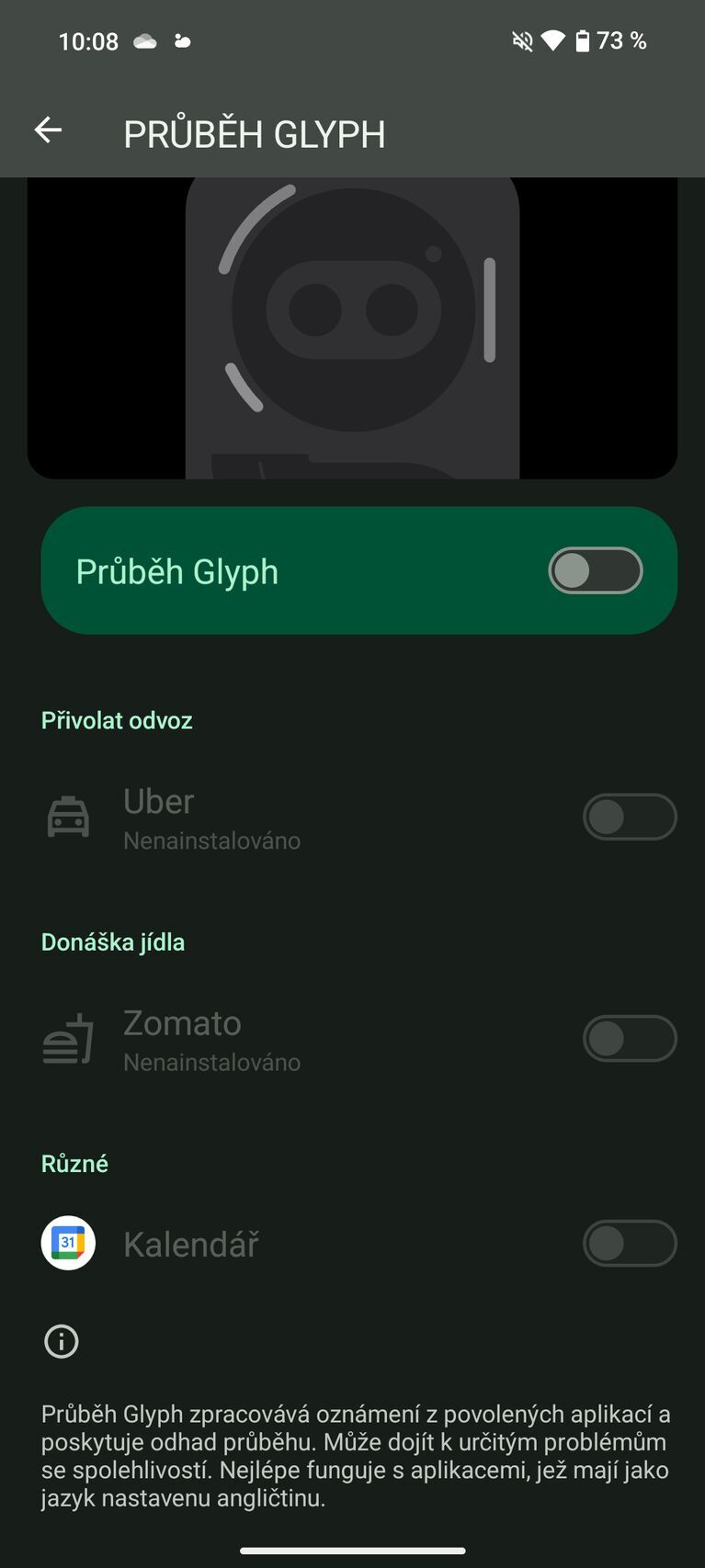Open the Uber taxi app icon

(67, 817)
